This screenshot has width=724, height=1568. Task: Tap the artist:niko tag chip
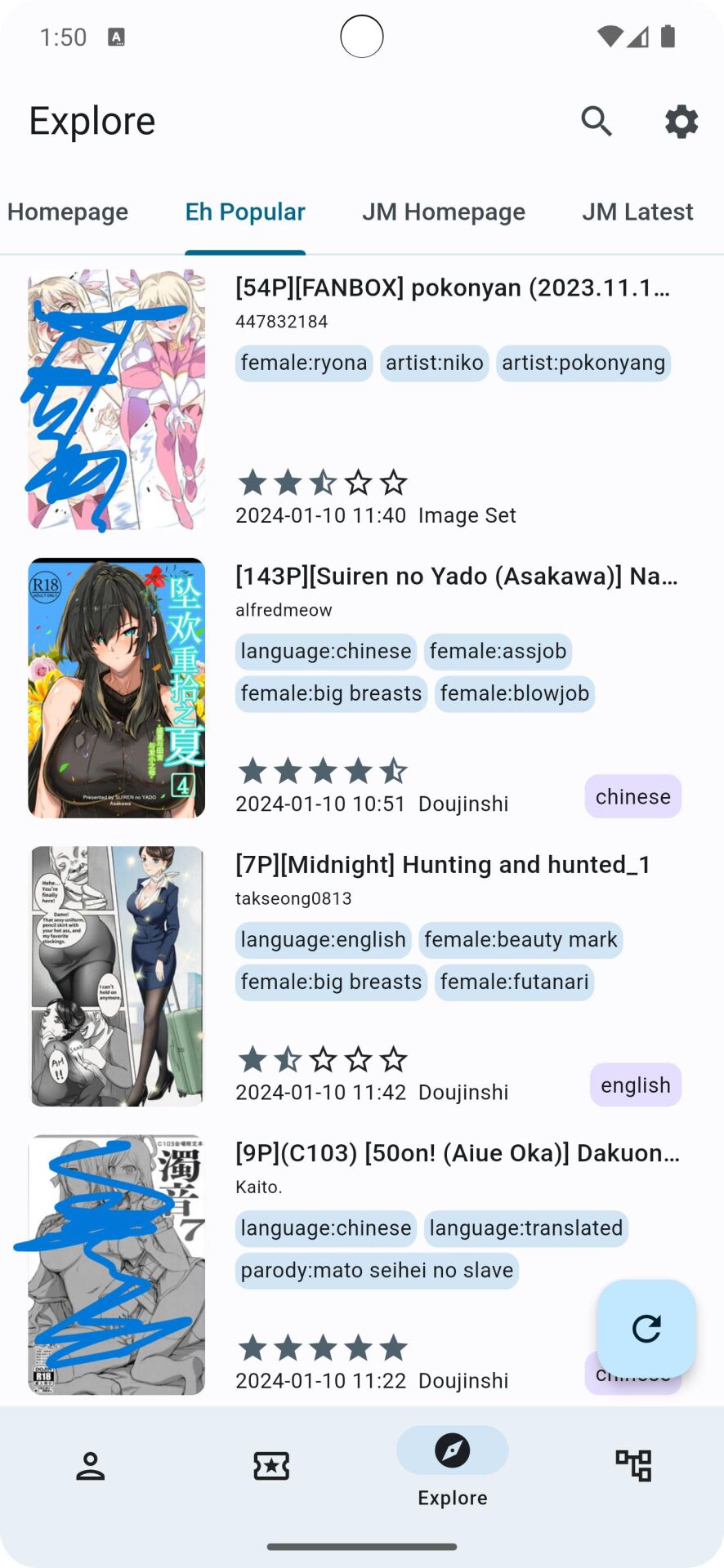coord(435,363)
